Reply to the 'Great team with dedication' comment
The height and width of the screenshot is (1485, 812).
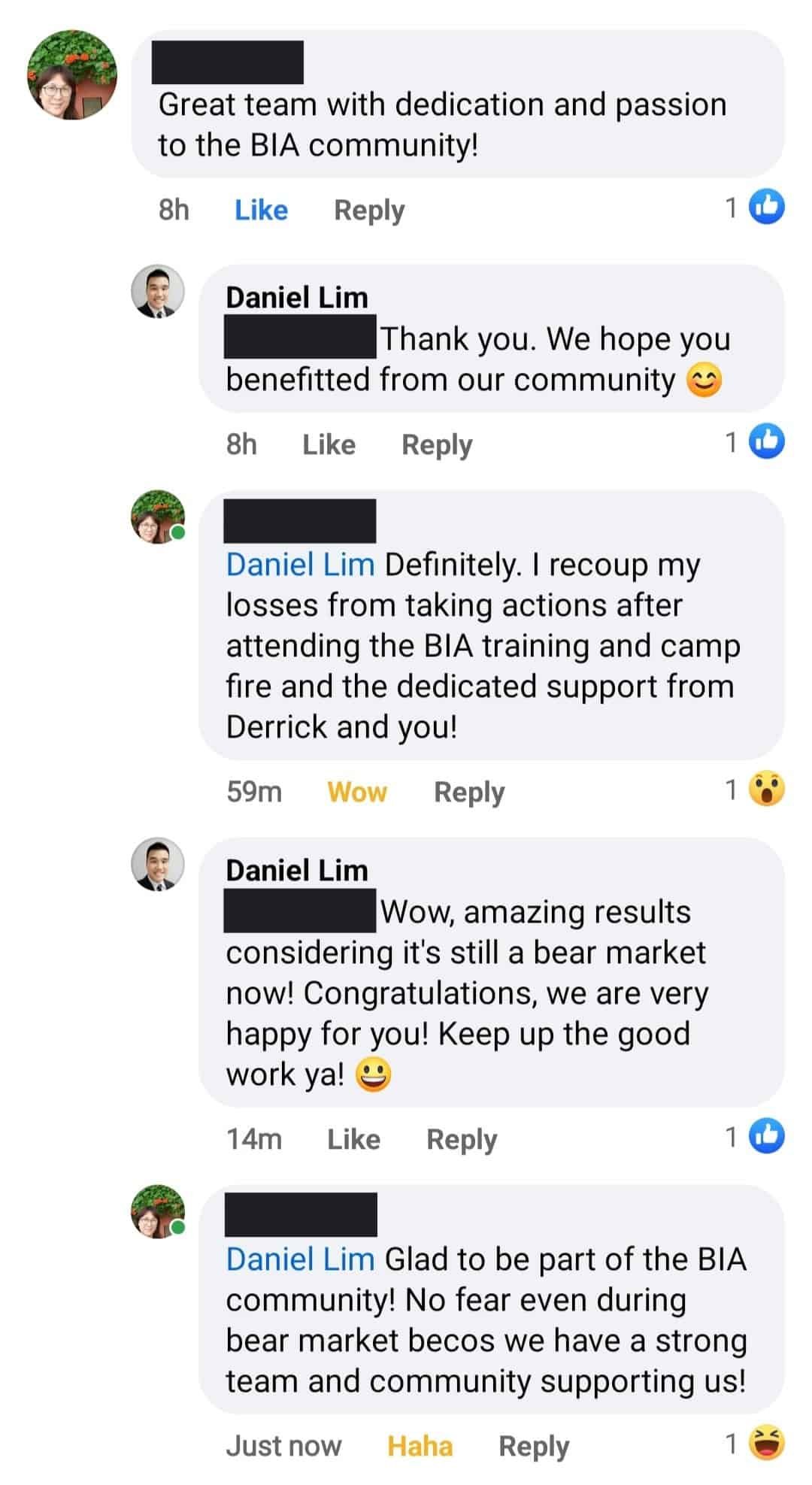369,210
